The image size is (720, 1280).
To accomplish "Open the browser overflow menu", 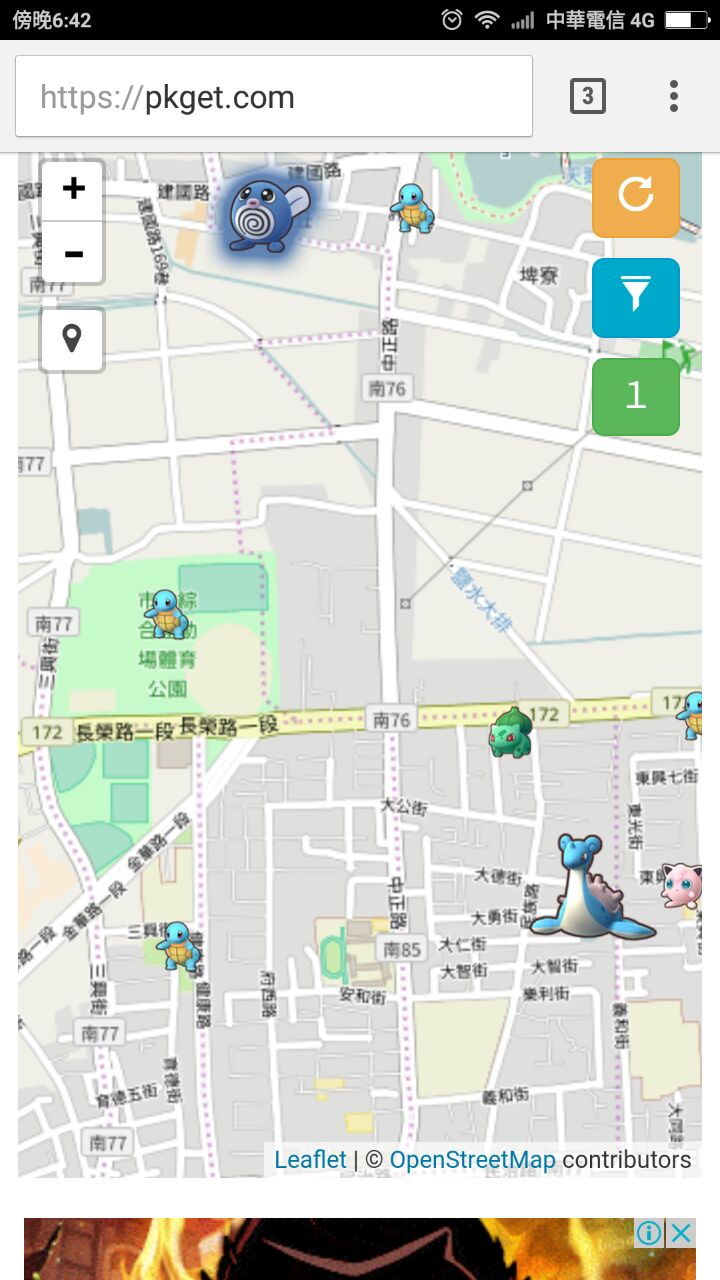I will point(674,97).
